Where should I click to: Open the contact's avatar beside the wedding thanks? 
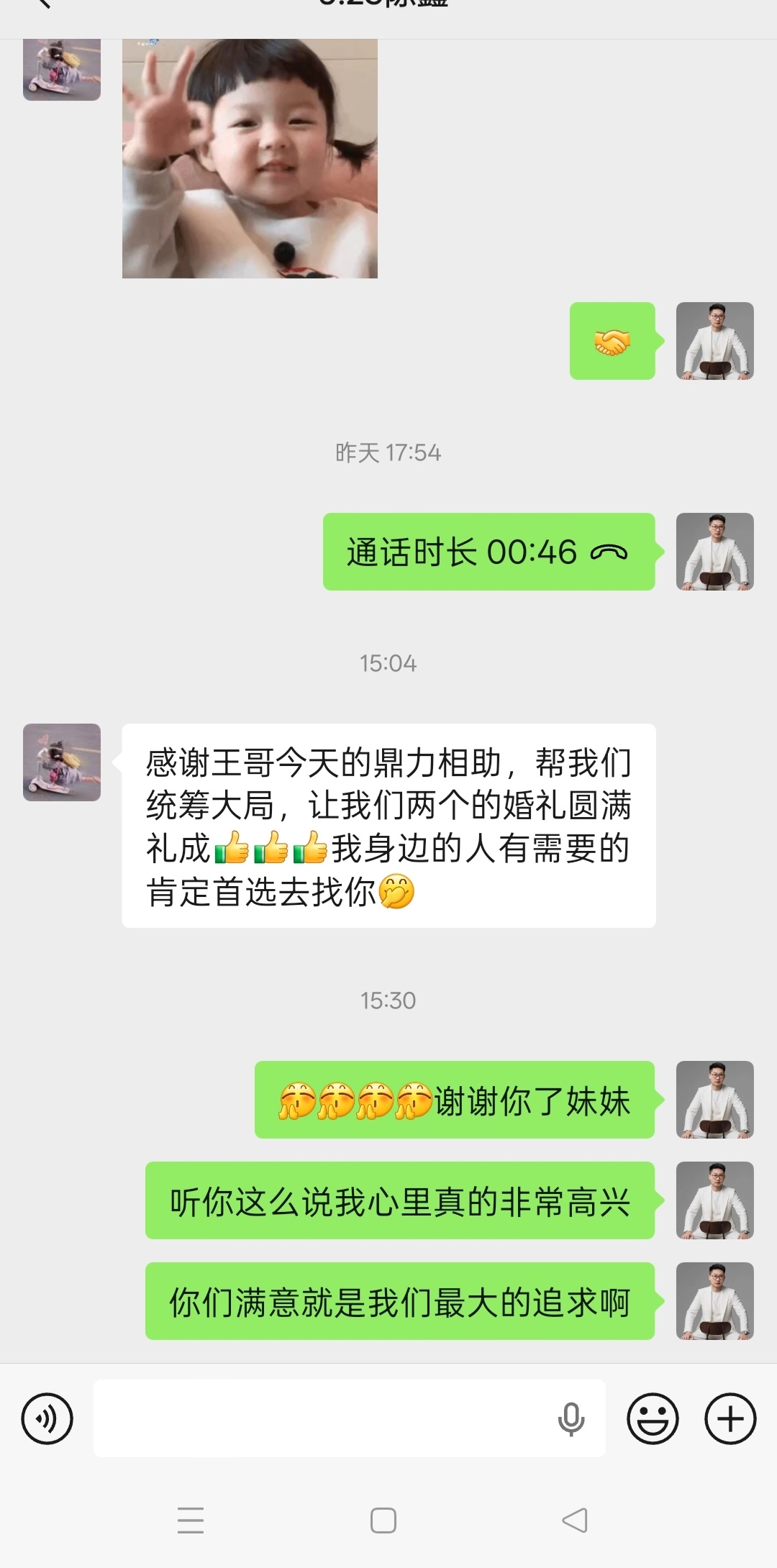point(62,762)
